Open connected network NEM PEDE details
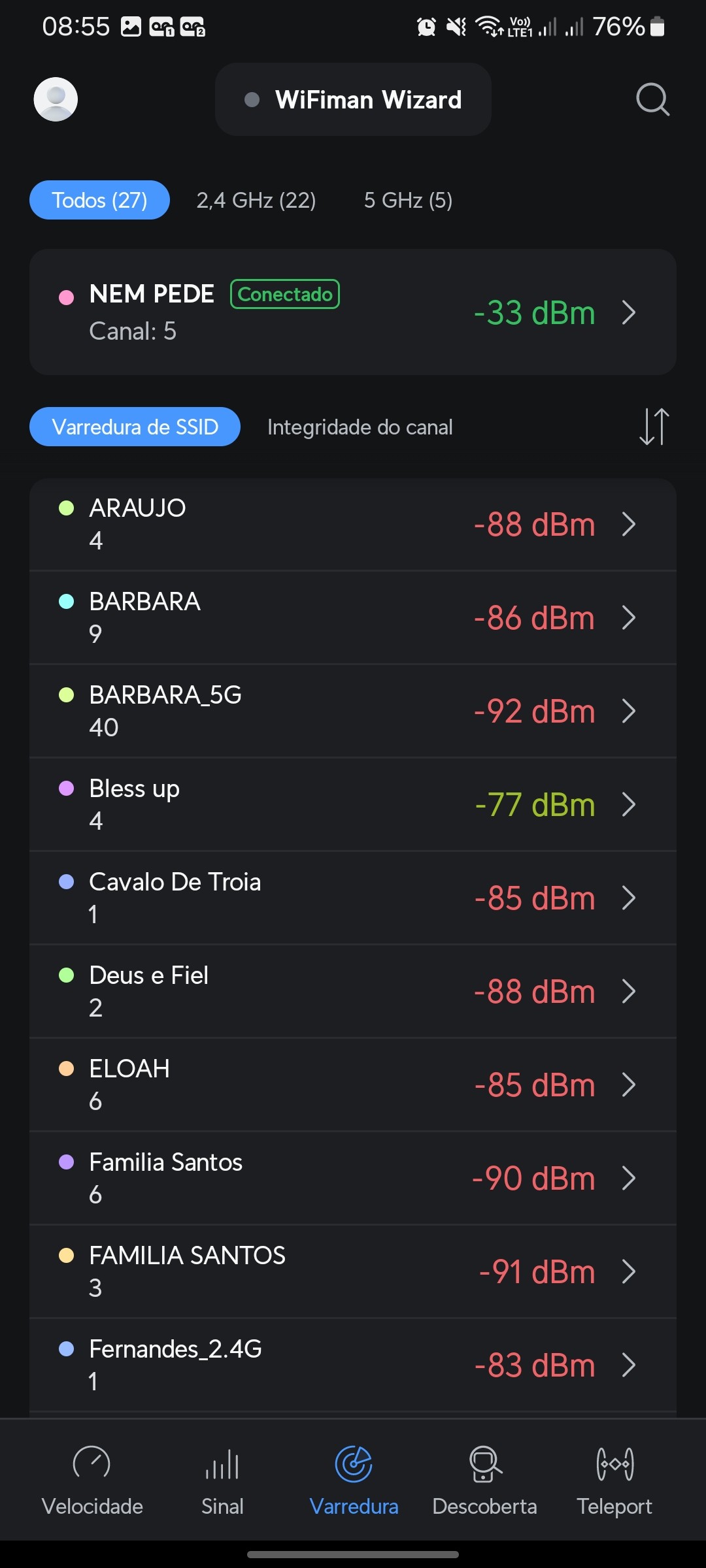Viewport: 706px width, 1568px height. point(353,312)
